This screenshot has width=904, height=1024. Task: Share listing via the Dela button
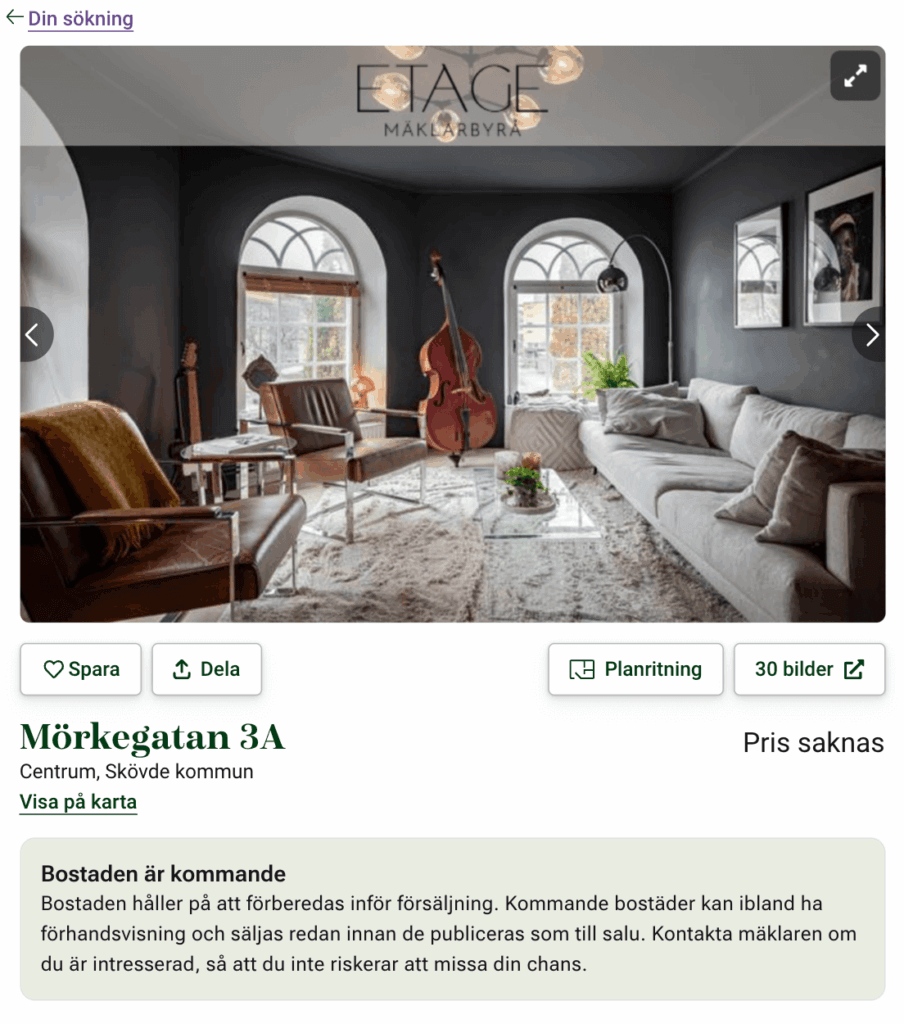click(x=207, y=669)
